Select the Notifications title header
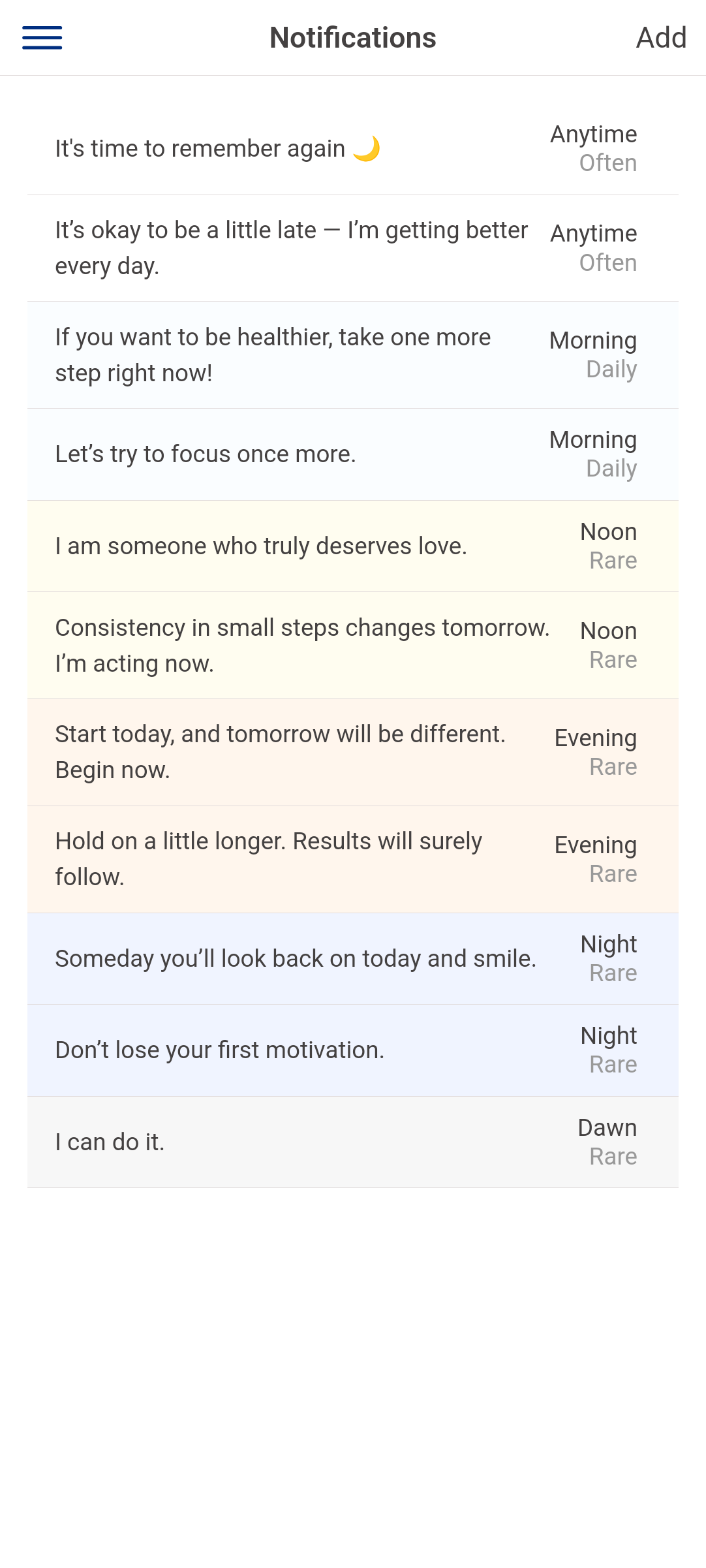706x1568 pixels. (x=352, y=38)
